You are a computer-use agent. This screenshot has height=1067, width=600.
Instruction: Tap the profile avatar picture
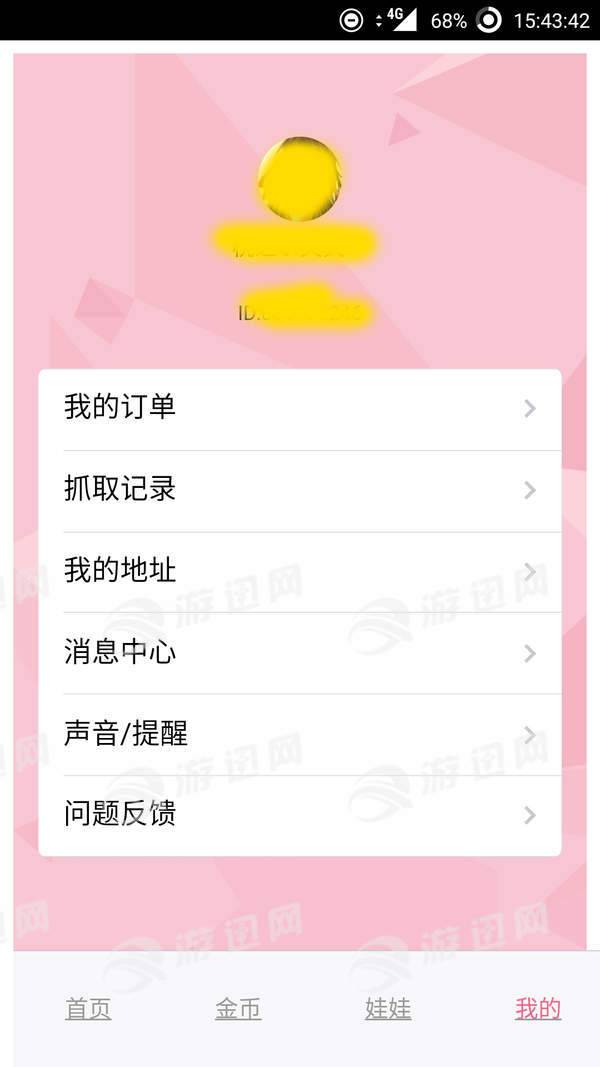click(300, 179)
